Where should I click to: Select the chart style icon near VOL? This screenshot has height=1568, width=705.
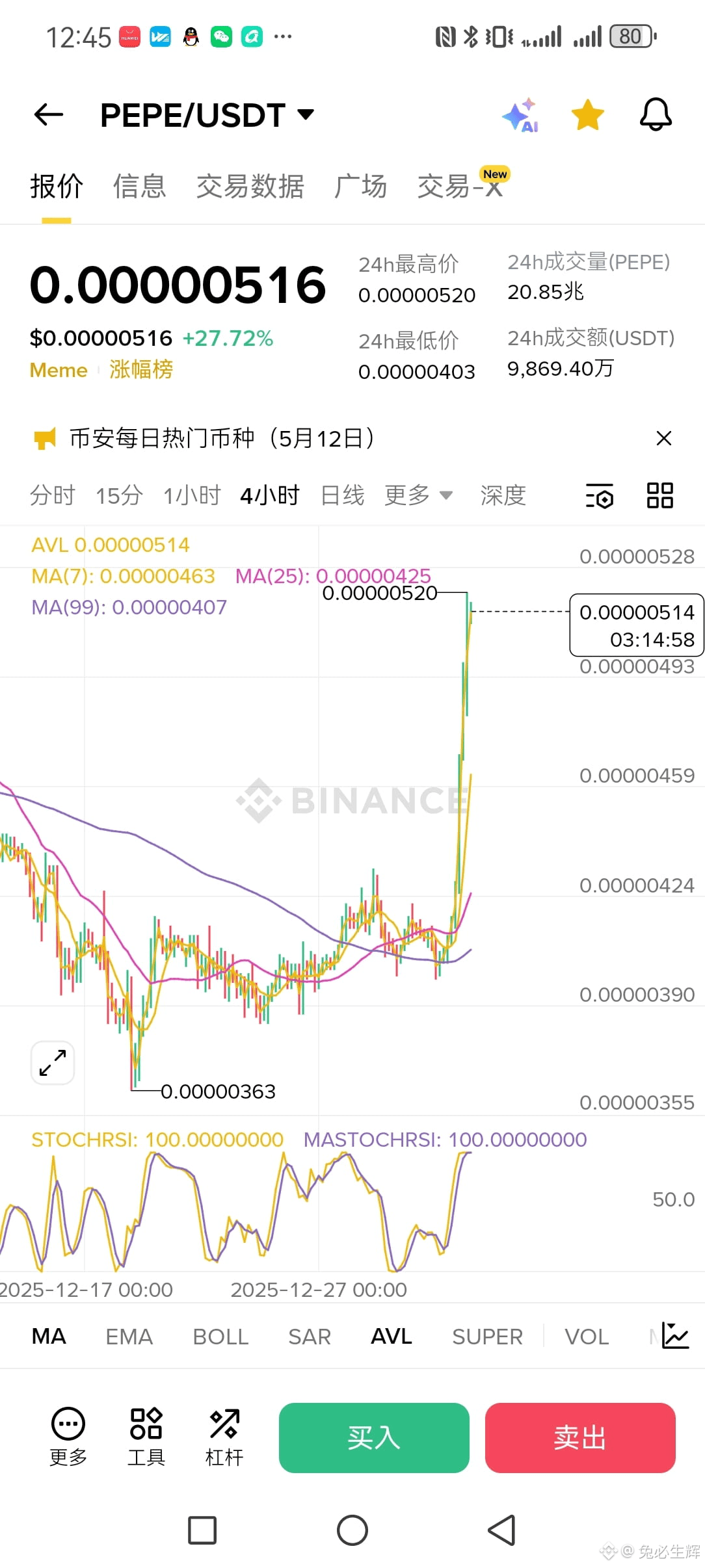pyautogui.click(x=676, y=1336)
